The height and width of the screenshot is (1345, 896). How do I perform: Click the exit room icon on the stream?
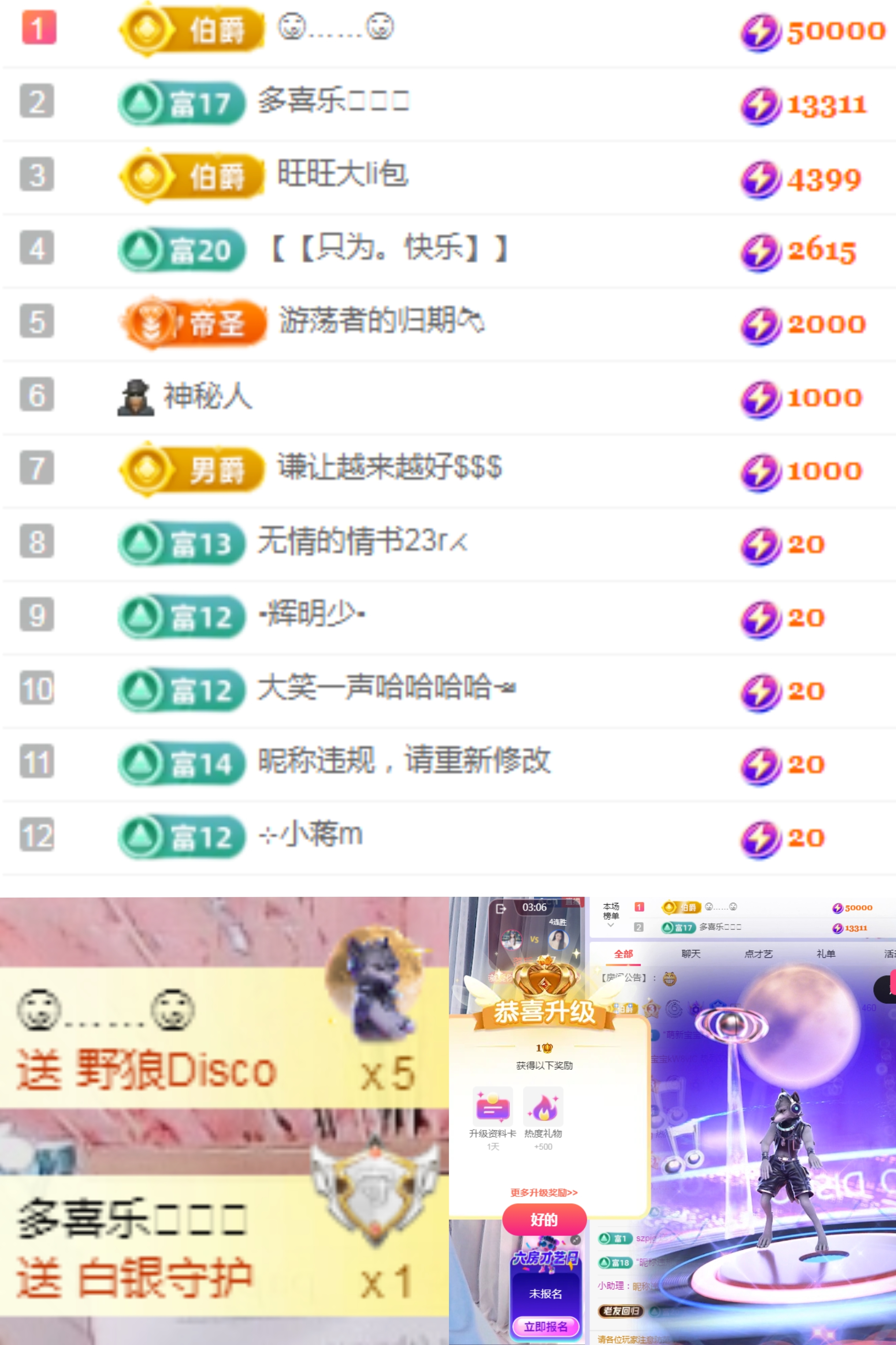pyautogui.click(x=502, y=909)
